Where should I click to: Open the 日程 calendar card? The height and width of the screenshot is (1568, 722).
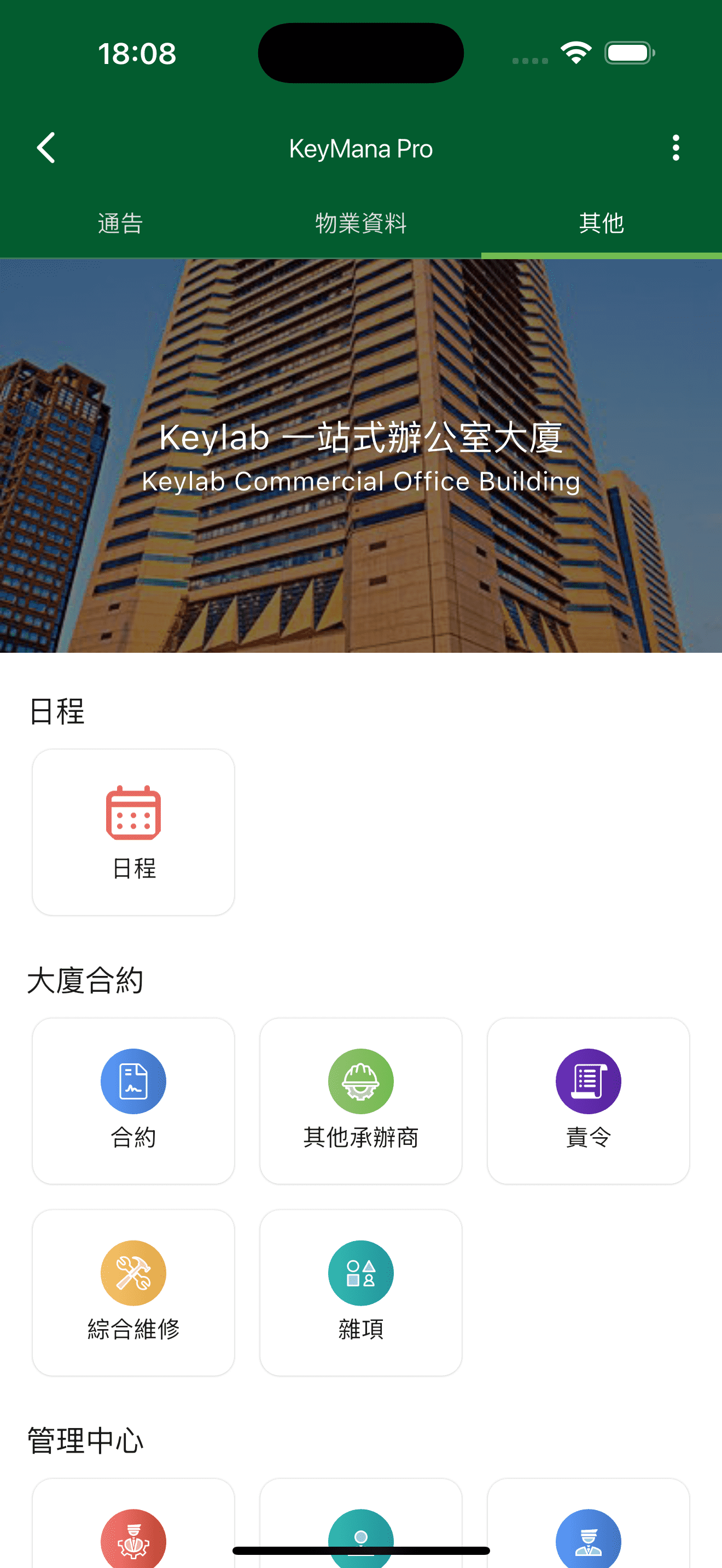pyautogui.click(x=133, y=832)
